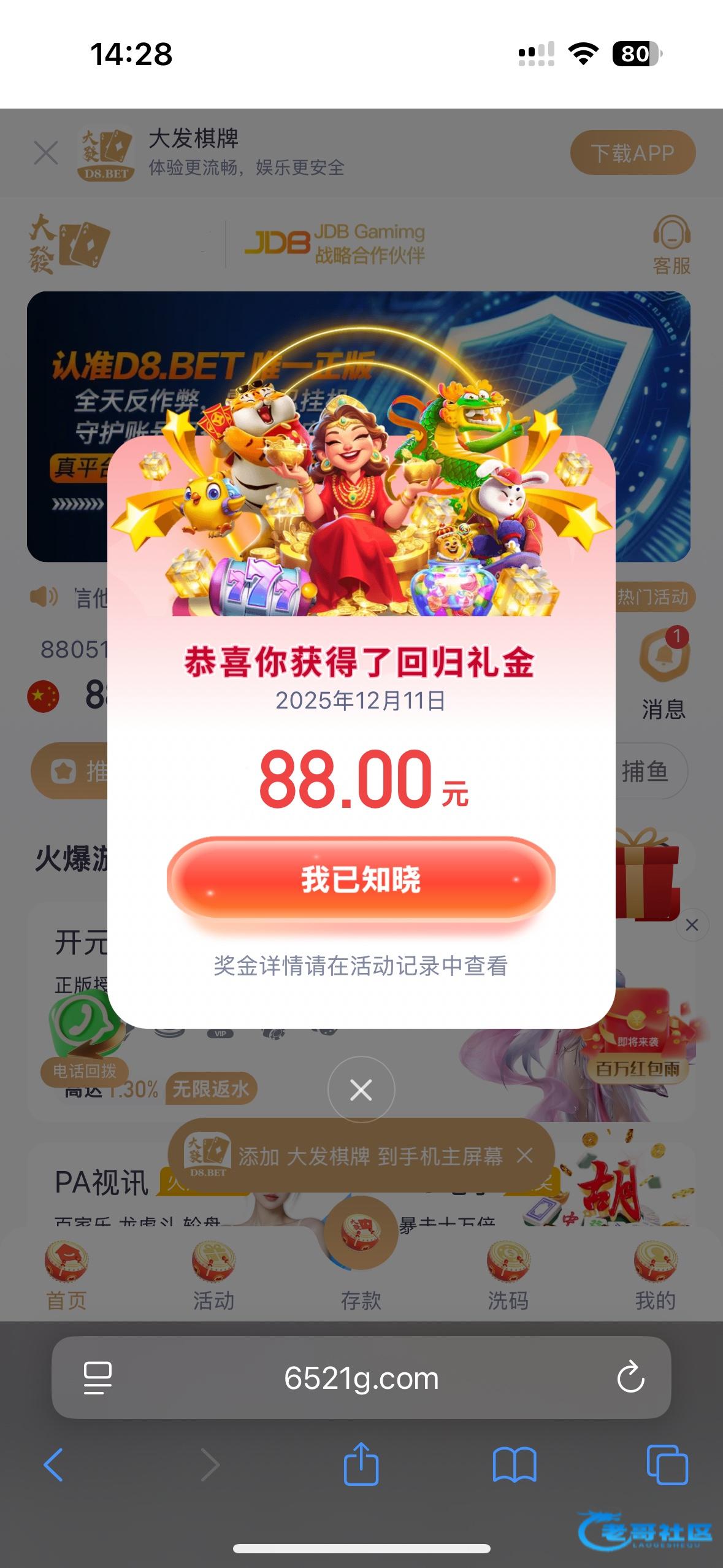The width and height of the screenshot is (723, 1568).
Task: Show open Safari tabs
Action: tap(667, 1465)
